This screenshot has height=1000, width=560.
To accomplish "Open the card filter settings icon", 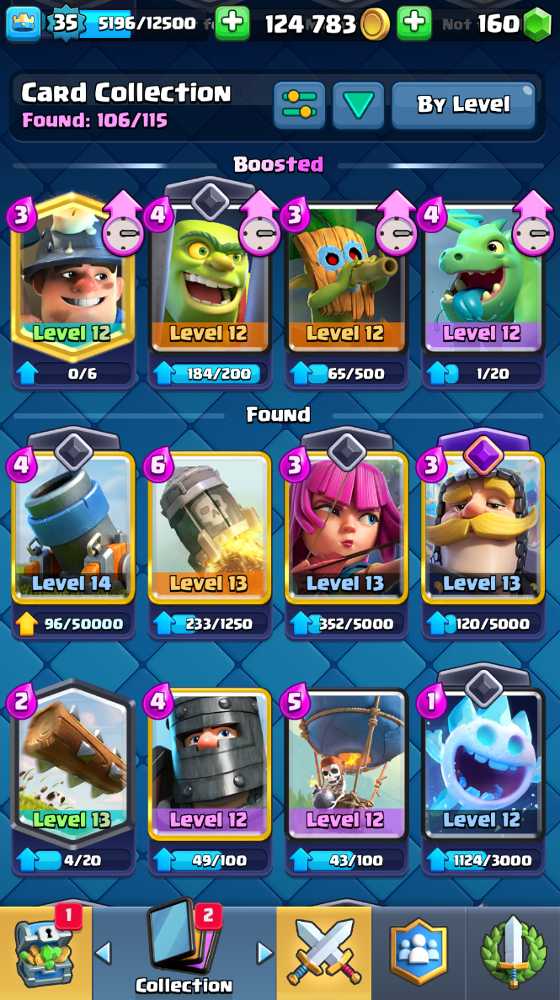I will (x=299, y=105).
